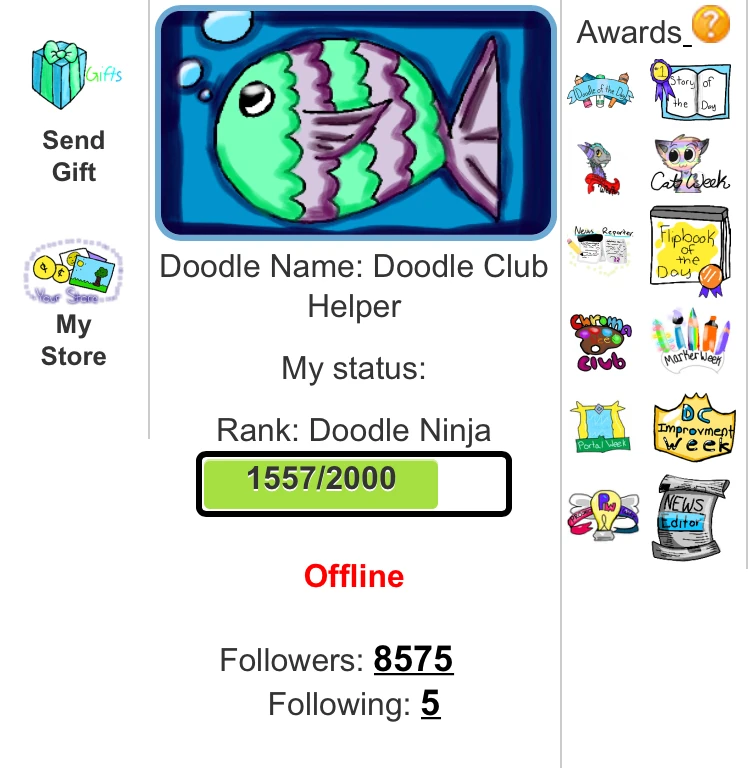750x768 pixels.
Task: Select the Story of the Day award
Action: coord(690,92)
